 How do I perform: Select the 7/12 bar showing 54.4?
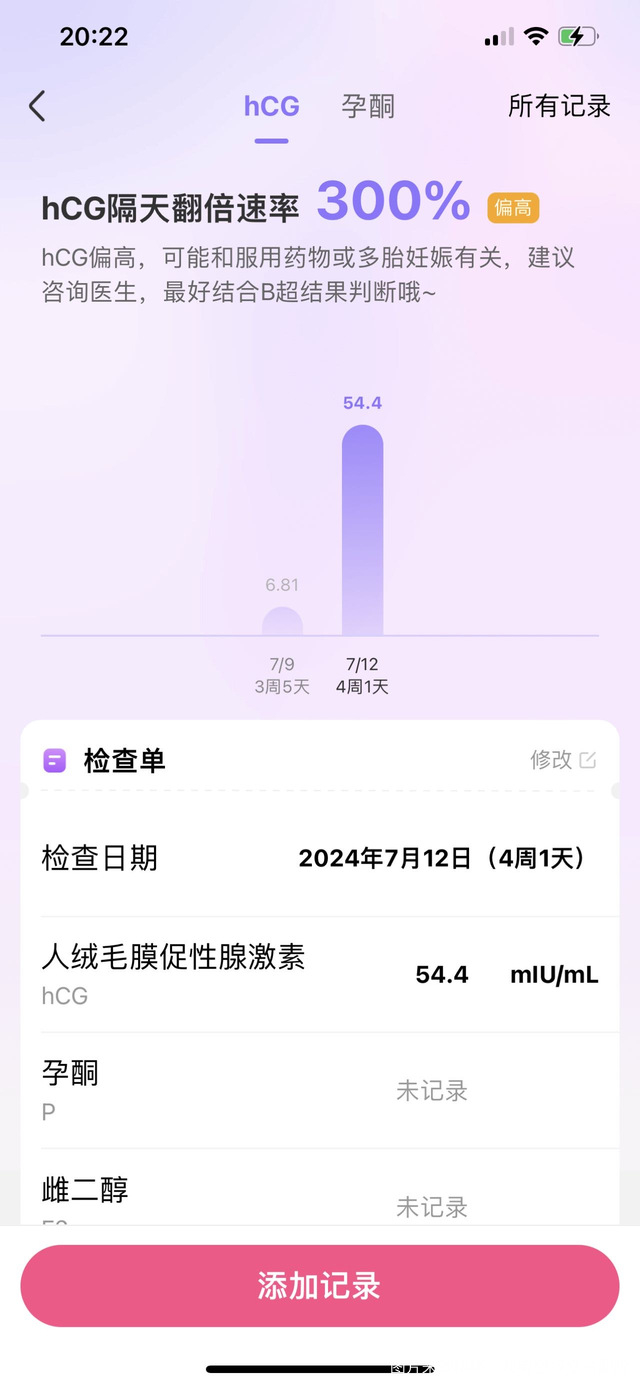(x=362, y=530)
